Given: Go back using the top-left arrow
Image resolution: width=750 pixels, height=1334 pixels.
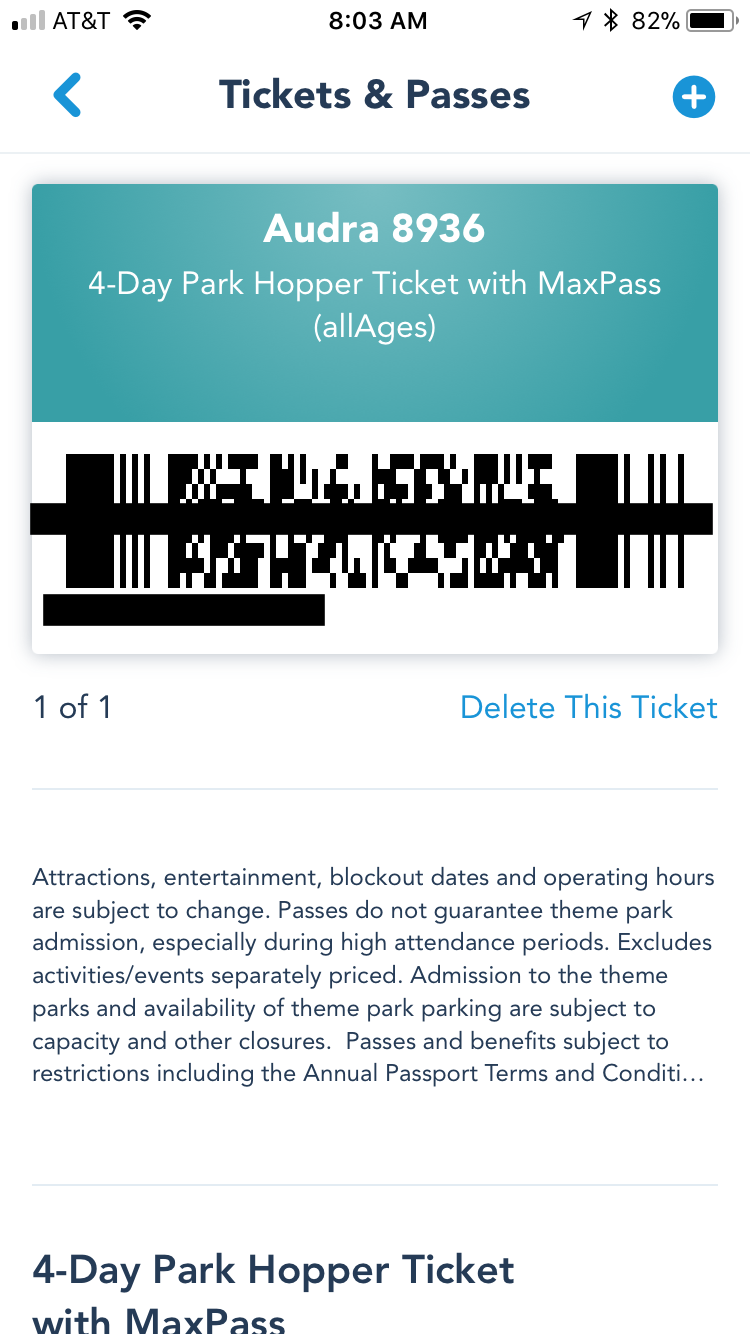Looking at the screenshot, I should tap(67, 96).
